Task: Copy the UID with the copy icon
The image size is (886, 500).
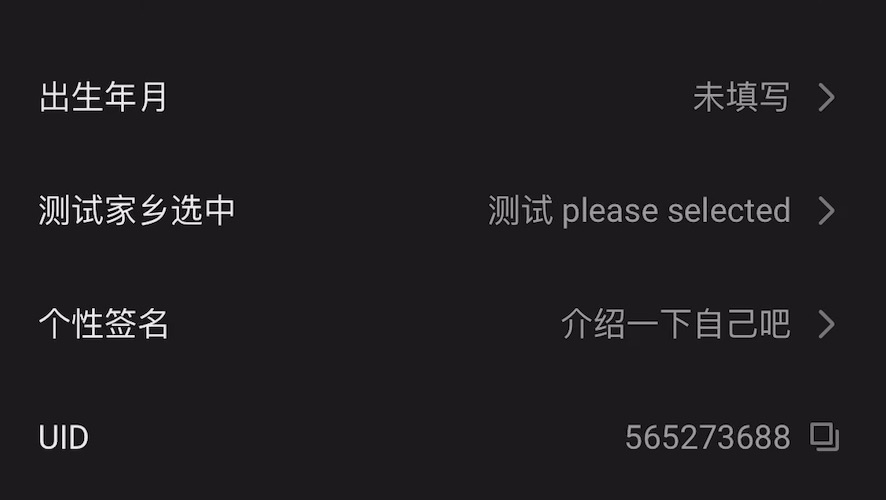Action: tap(824, 437)
